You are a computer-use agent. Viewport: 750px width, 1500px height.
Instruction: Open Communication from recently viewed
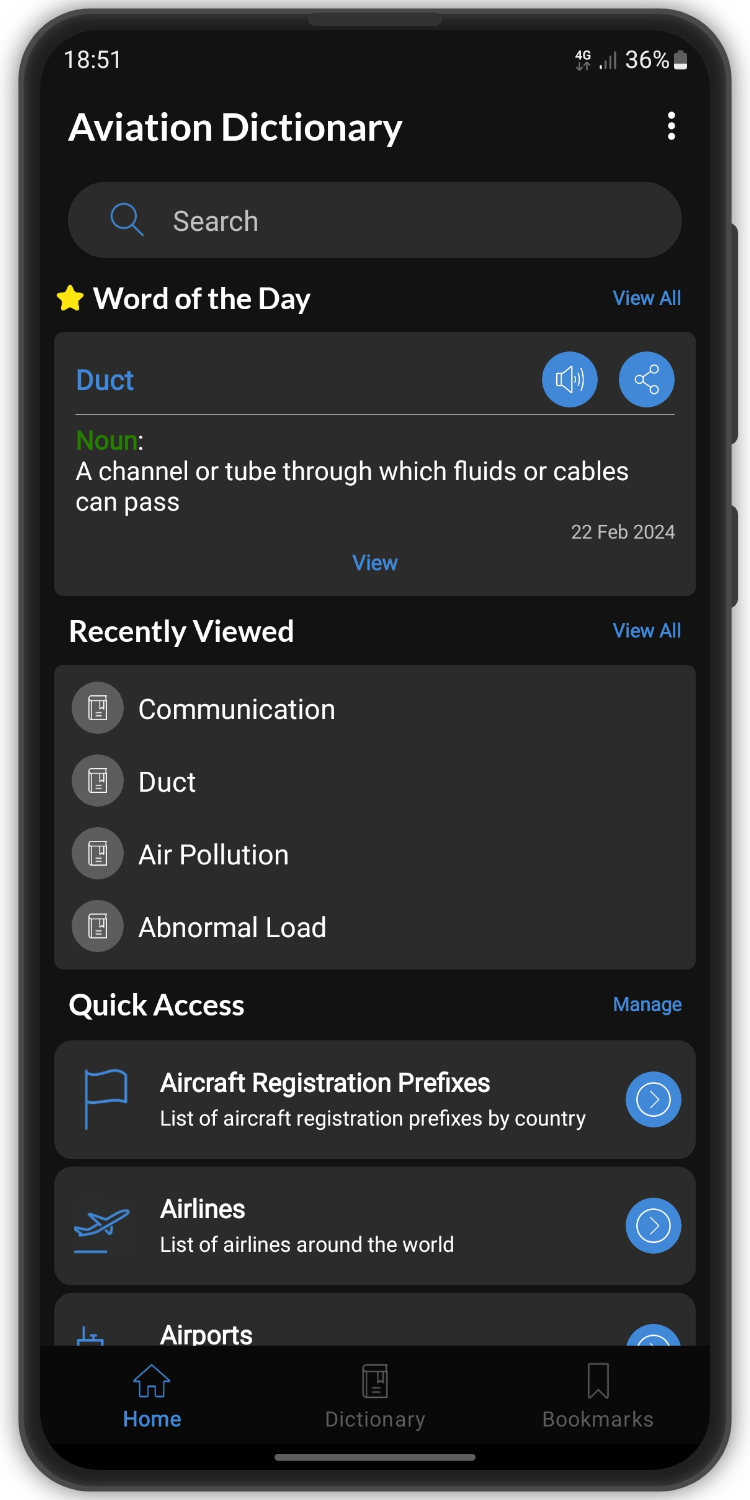click(375, 709)
